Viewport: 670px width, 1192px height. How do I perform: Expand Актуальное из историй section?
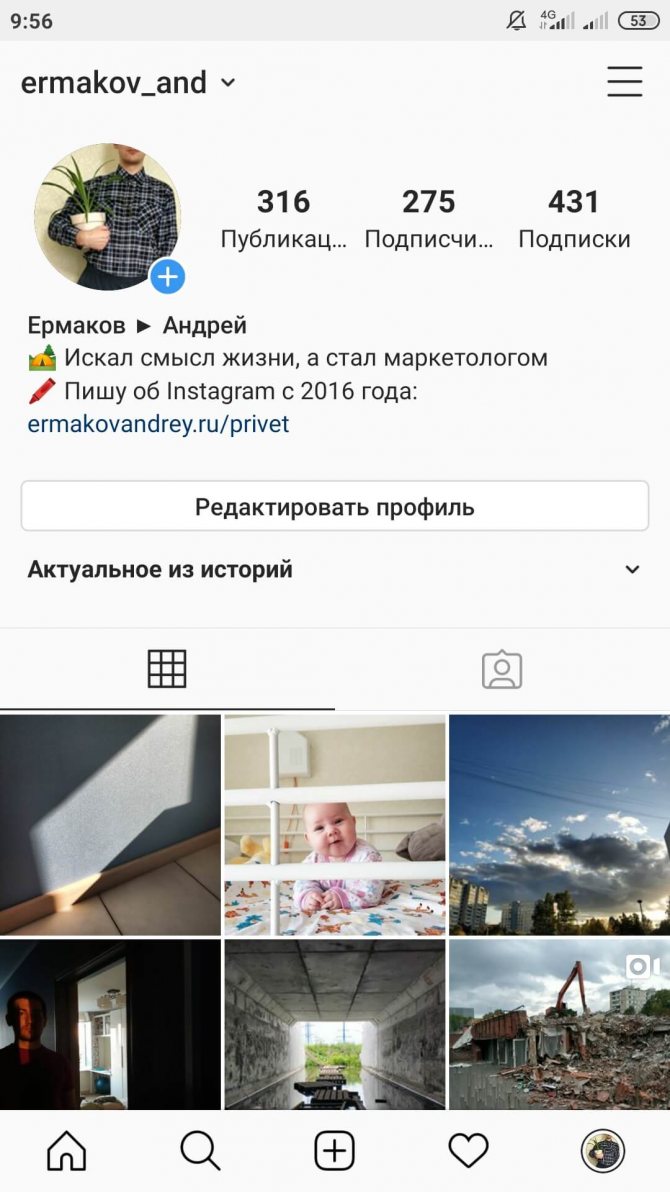click(x=631, y=570)
